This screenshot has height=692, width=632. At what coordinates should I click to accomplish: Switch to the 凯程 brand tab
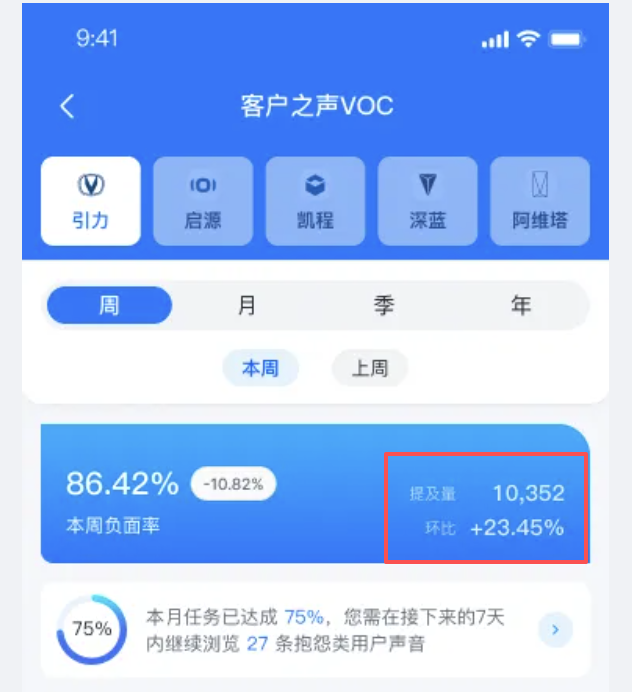(315, 201)
